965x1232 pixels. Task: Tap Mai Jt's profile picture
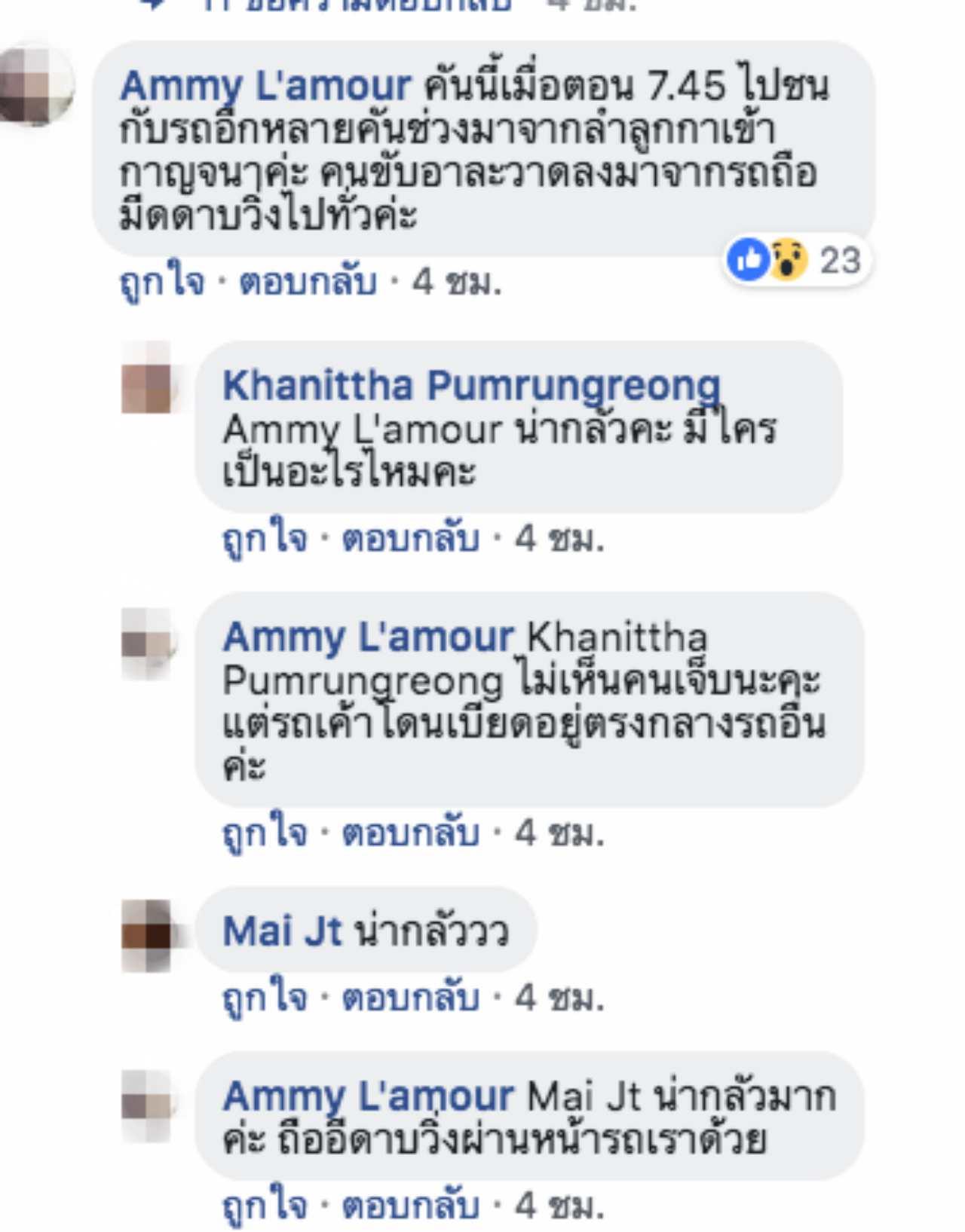148,934
